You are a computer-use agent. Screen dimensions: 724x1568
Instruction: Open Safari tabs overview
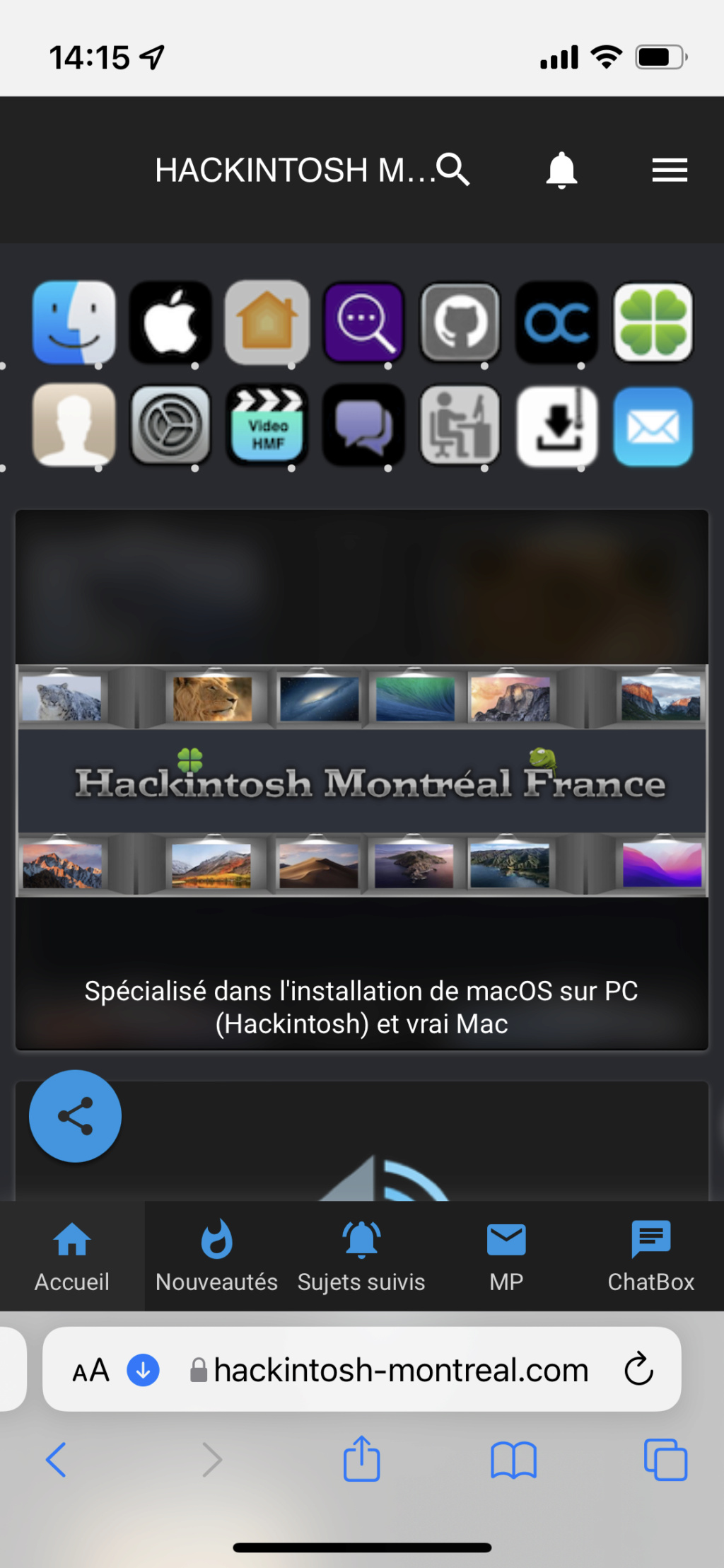tap(665, 1460)
